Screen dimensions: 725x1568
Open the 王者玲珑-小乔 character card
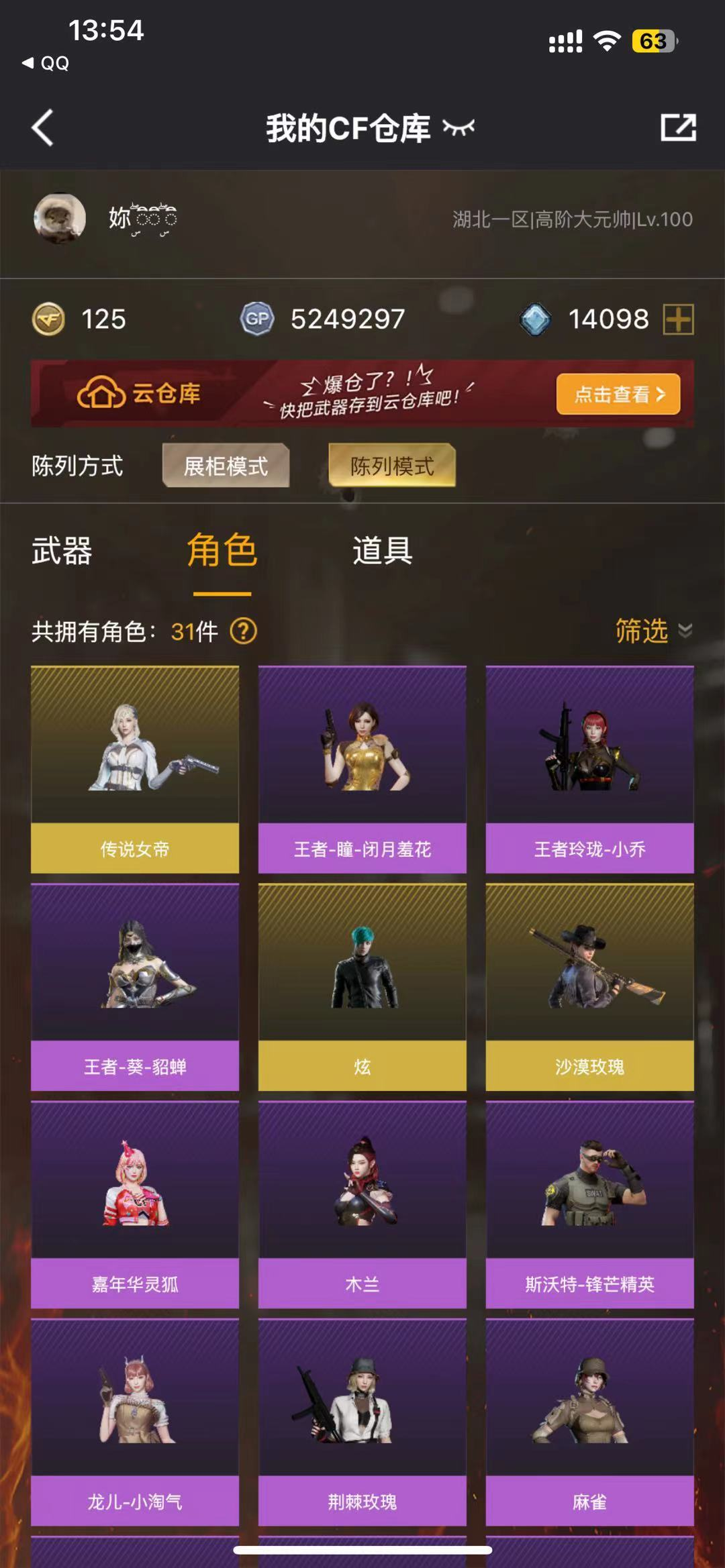[589, 769]
